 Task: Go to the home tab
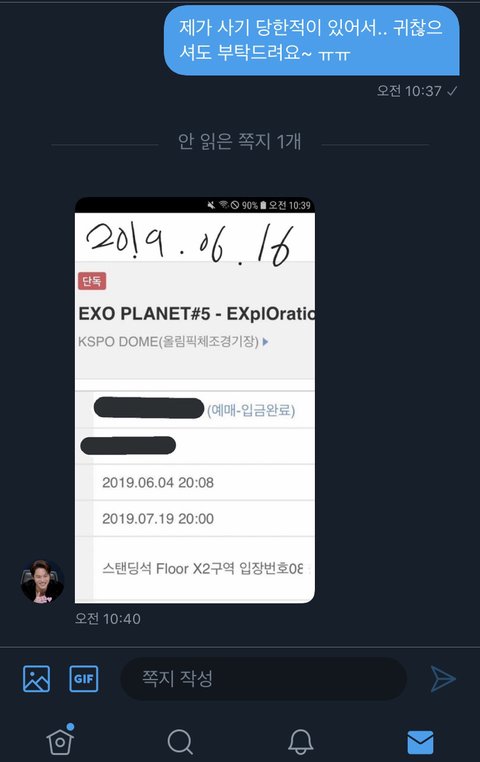pyautogui.click(x=60, y=740)
